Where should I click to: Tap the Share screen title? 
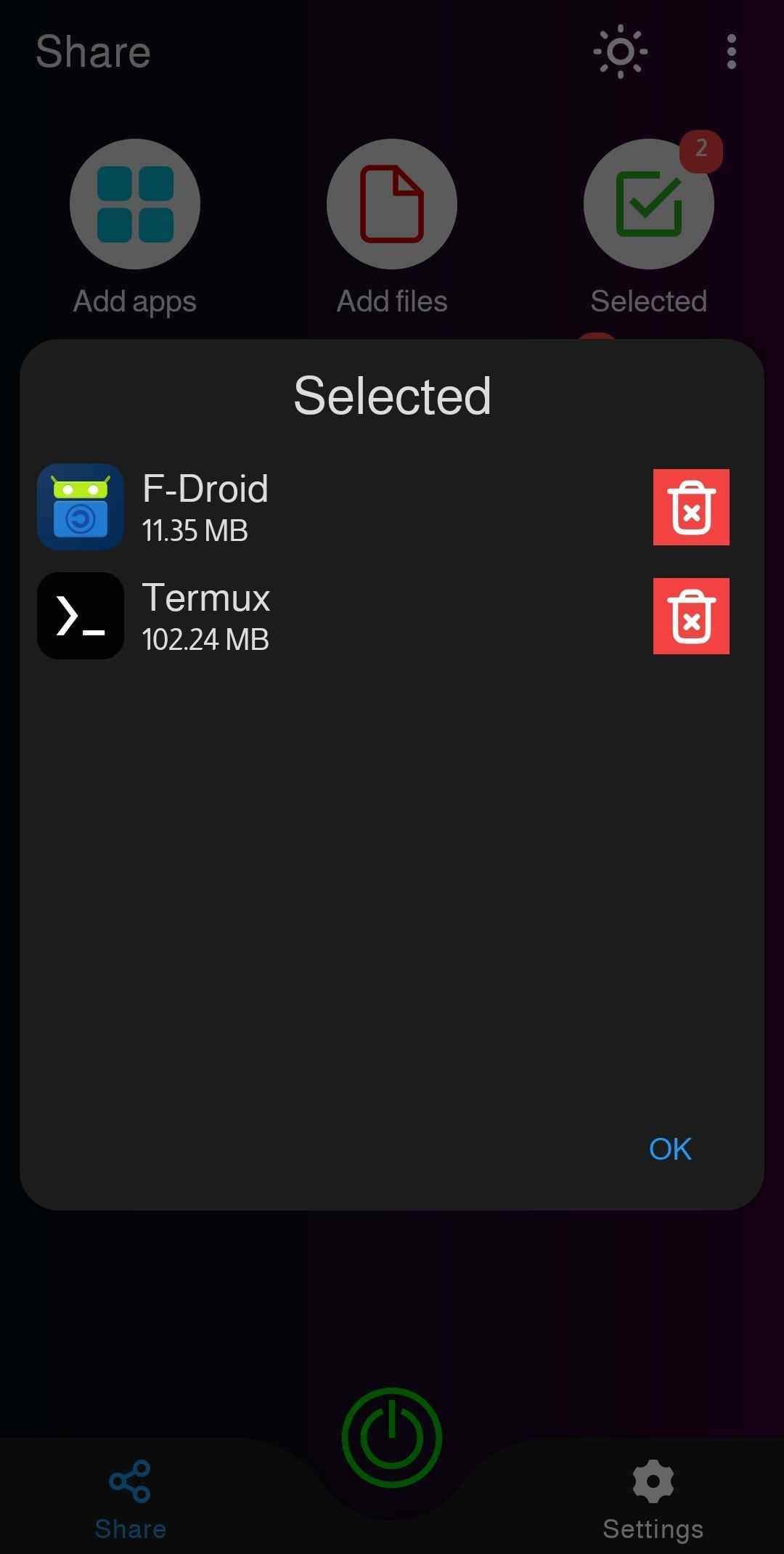coord(92,52)
